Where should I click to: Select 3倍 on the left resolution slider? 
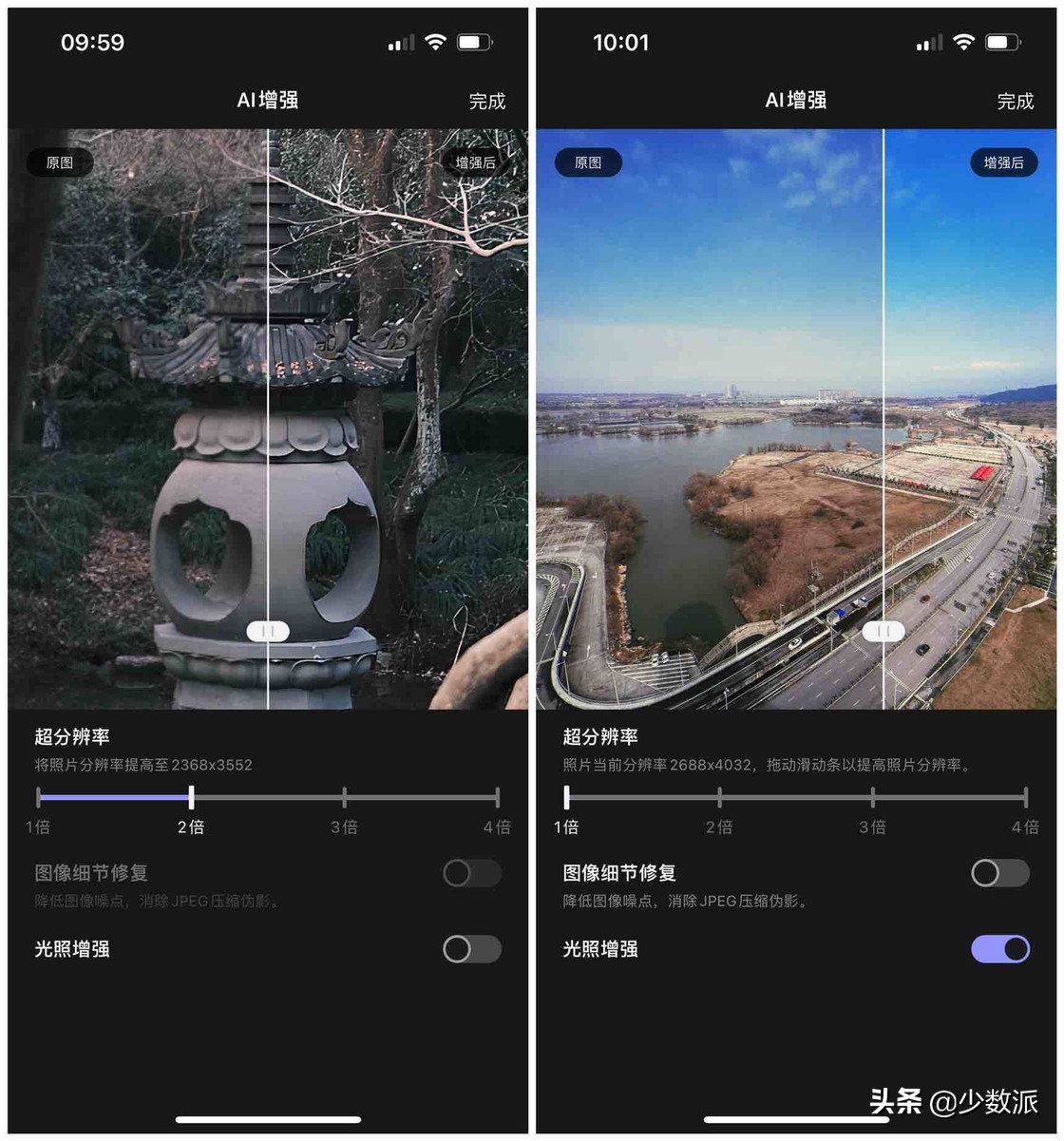coord(344,796)
